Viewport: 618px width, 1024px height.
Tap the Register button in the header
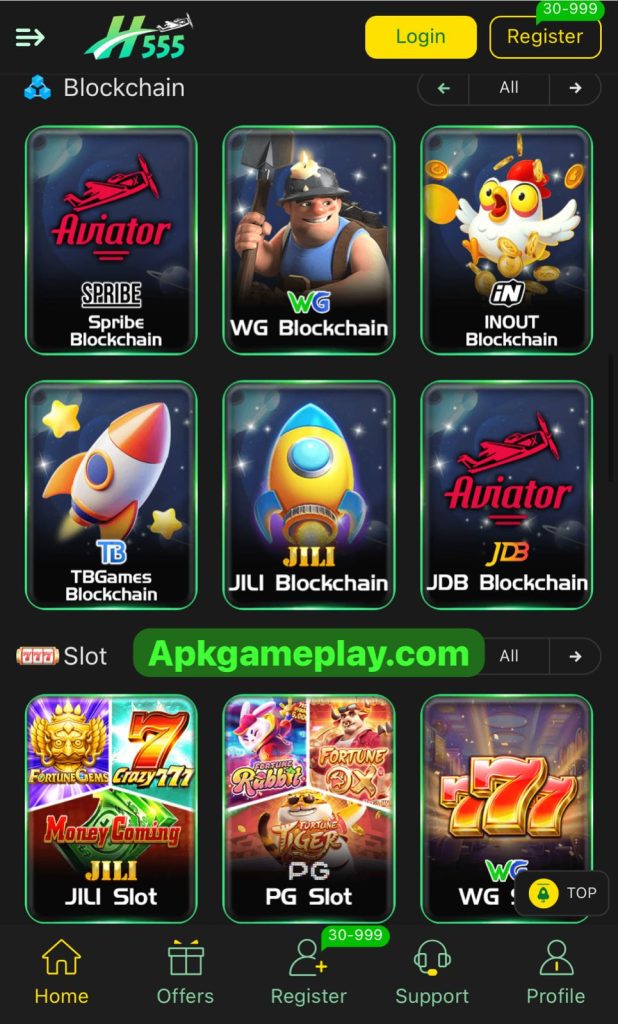point(544,37)
